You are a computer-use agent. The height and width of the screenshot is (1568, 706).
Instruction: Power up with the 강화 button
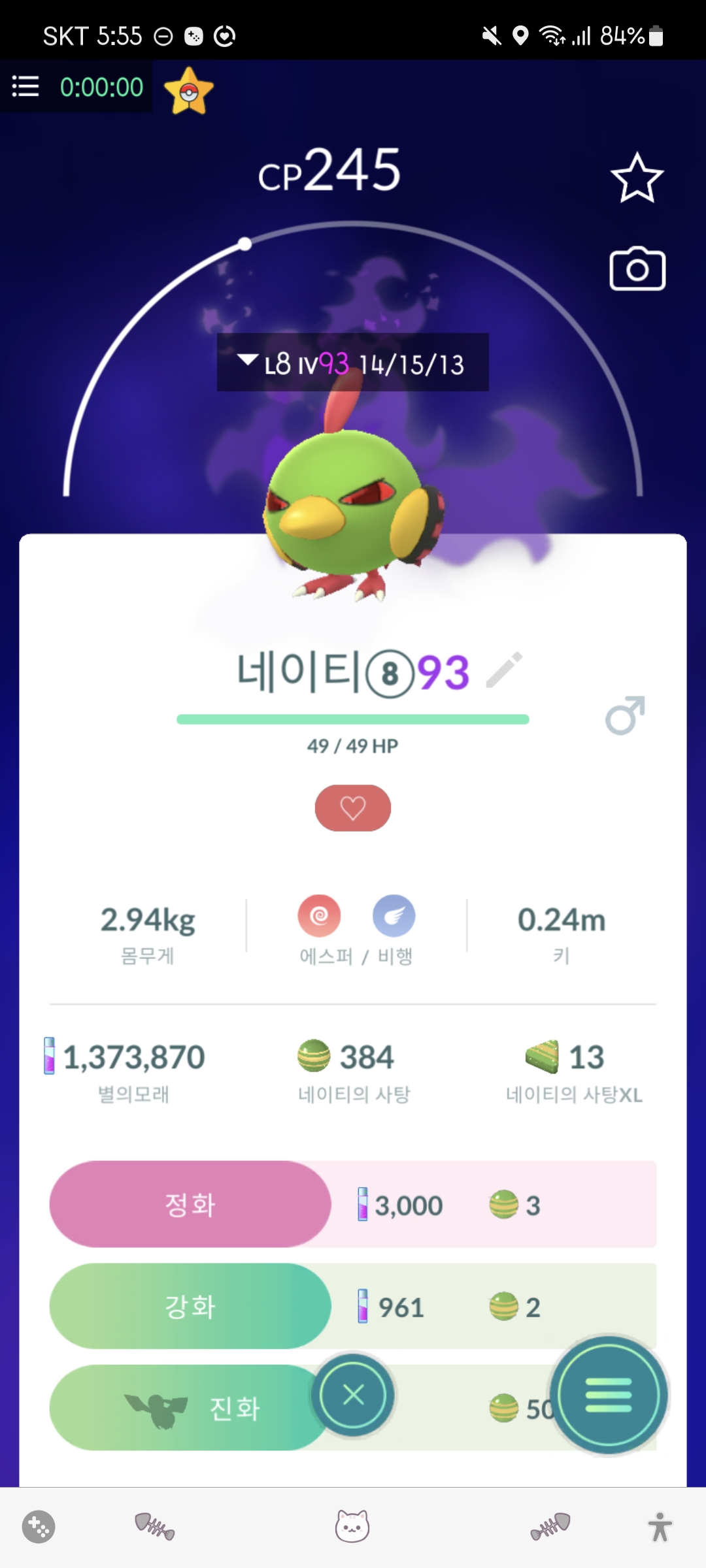tap(190, 1307)
